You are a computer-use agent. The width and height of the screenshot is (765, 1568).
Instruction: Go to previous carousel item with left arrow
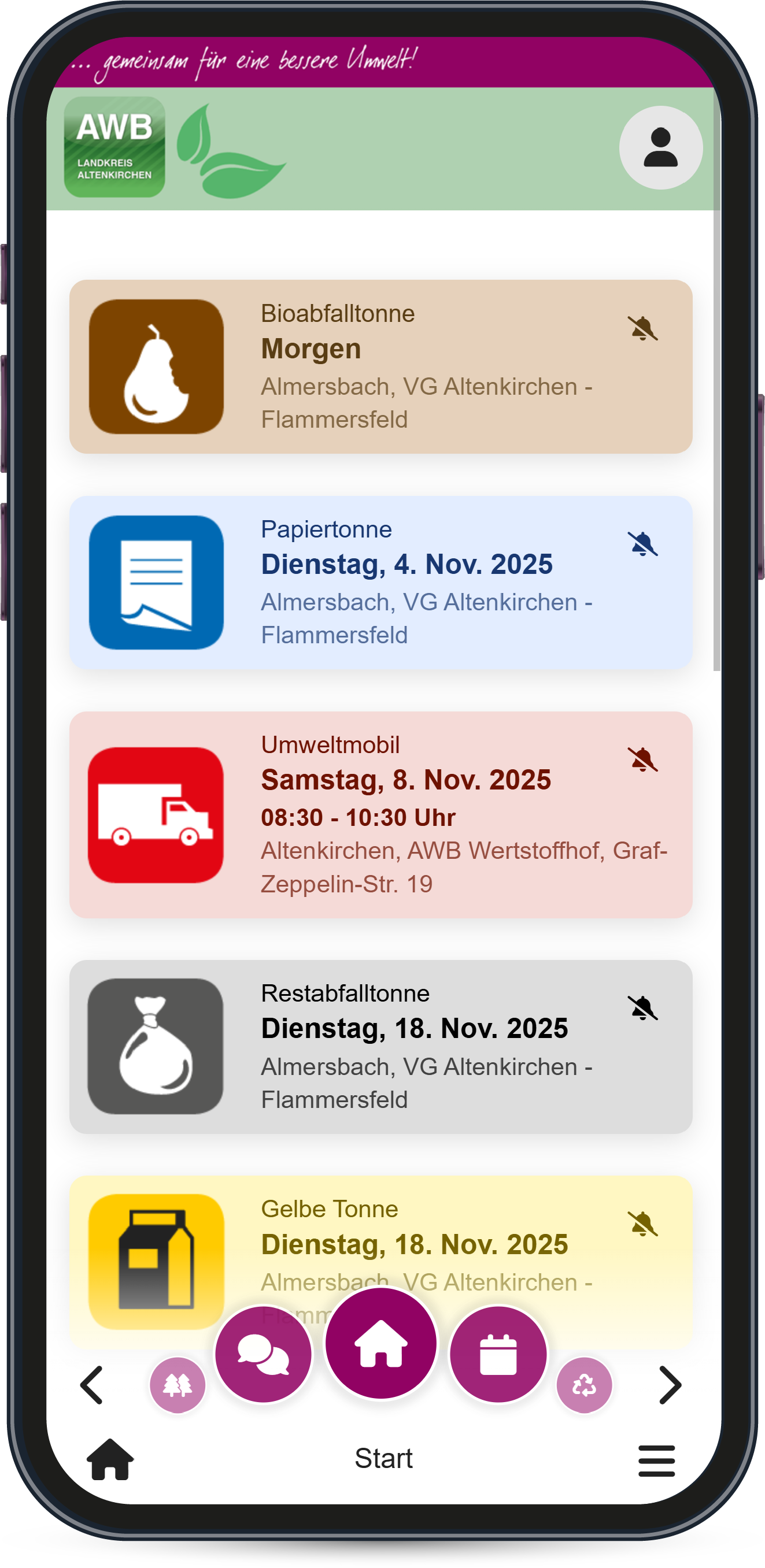[92, 1385]
